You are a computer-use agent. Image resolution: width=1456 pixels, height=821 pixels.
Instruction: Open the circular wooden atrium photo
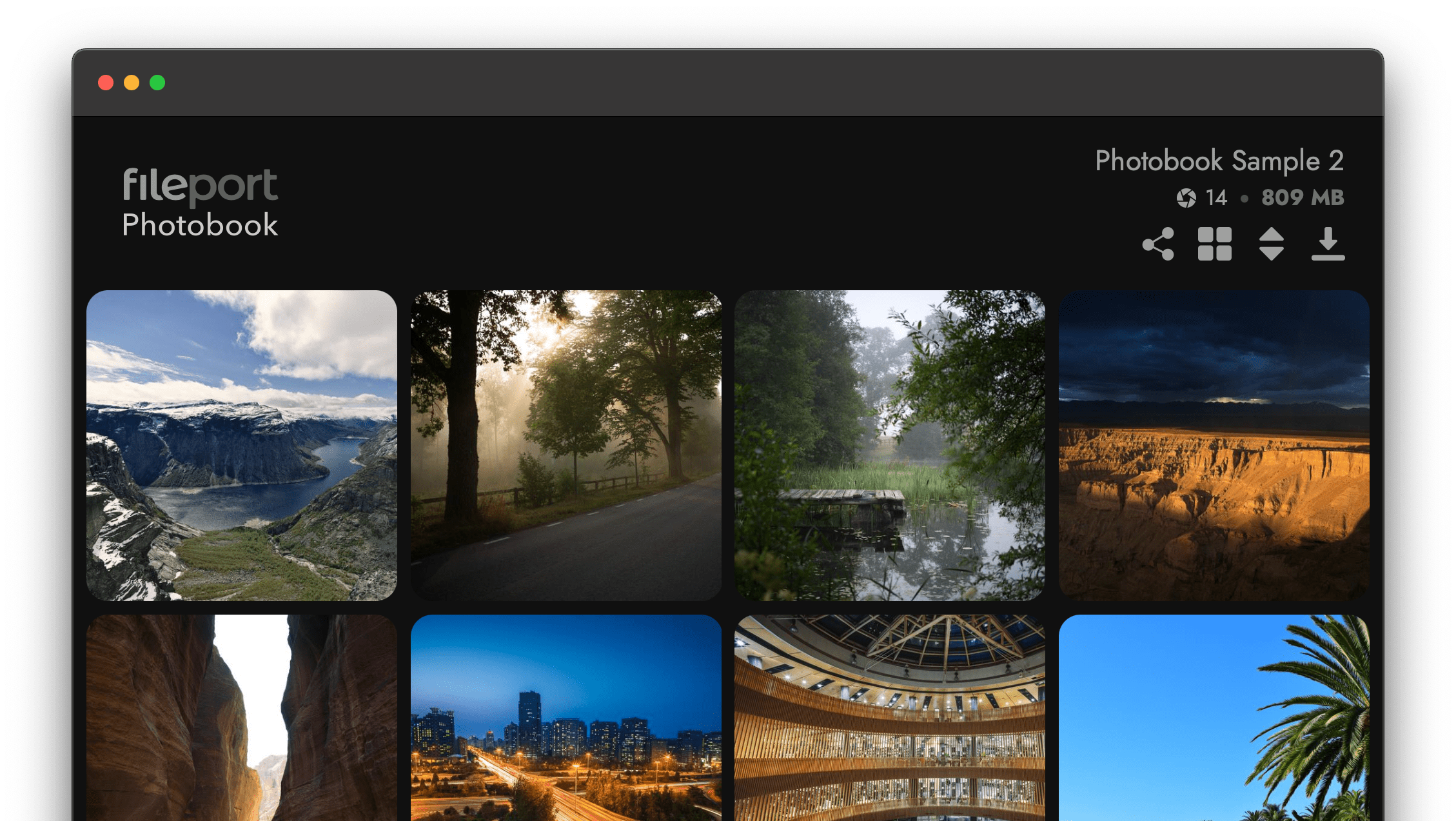890,717
